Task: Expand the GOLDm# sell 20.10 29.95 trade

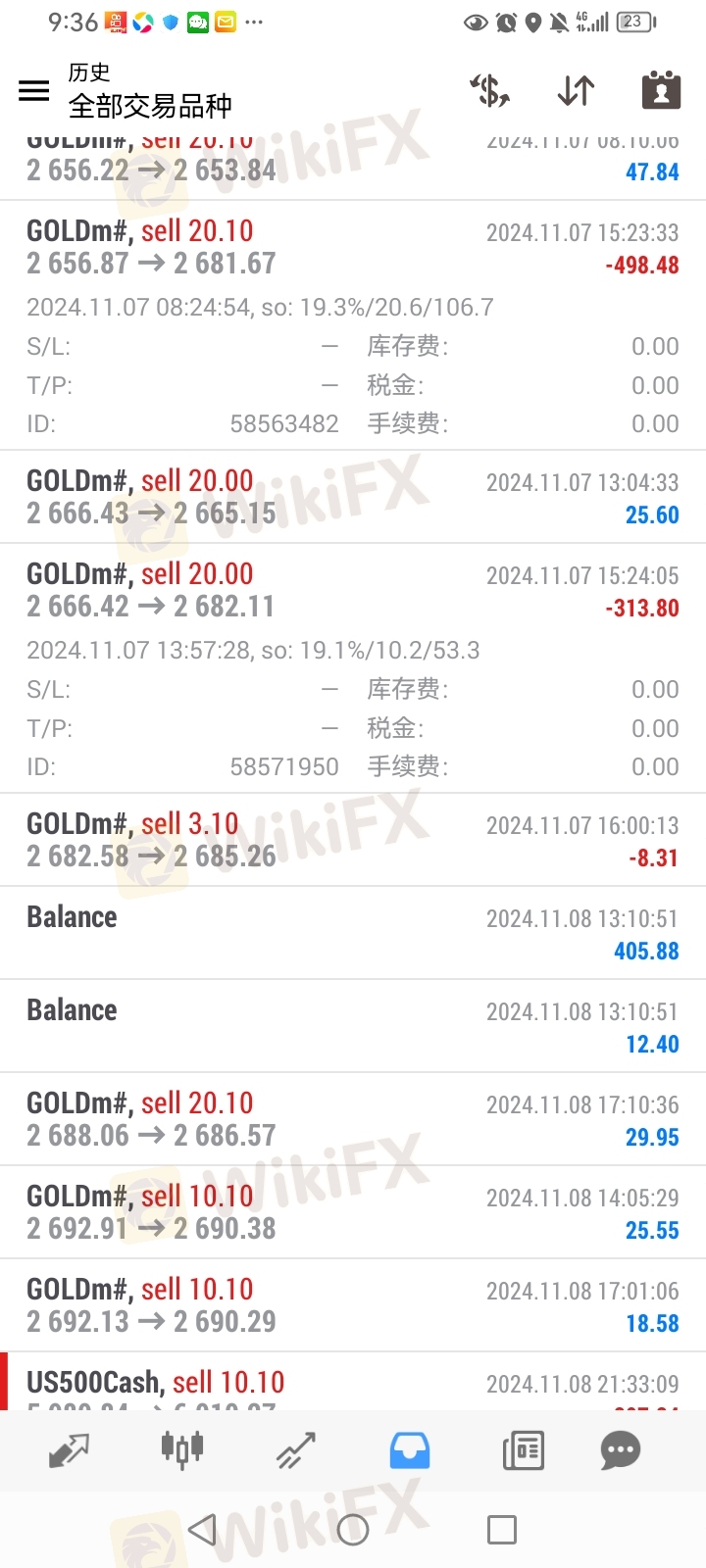Action: pos(353,1119)
